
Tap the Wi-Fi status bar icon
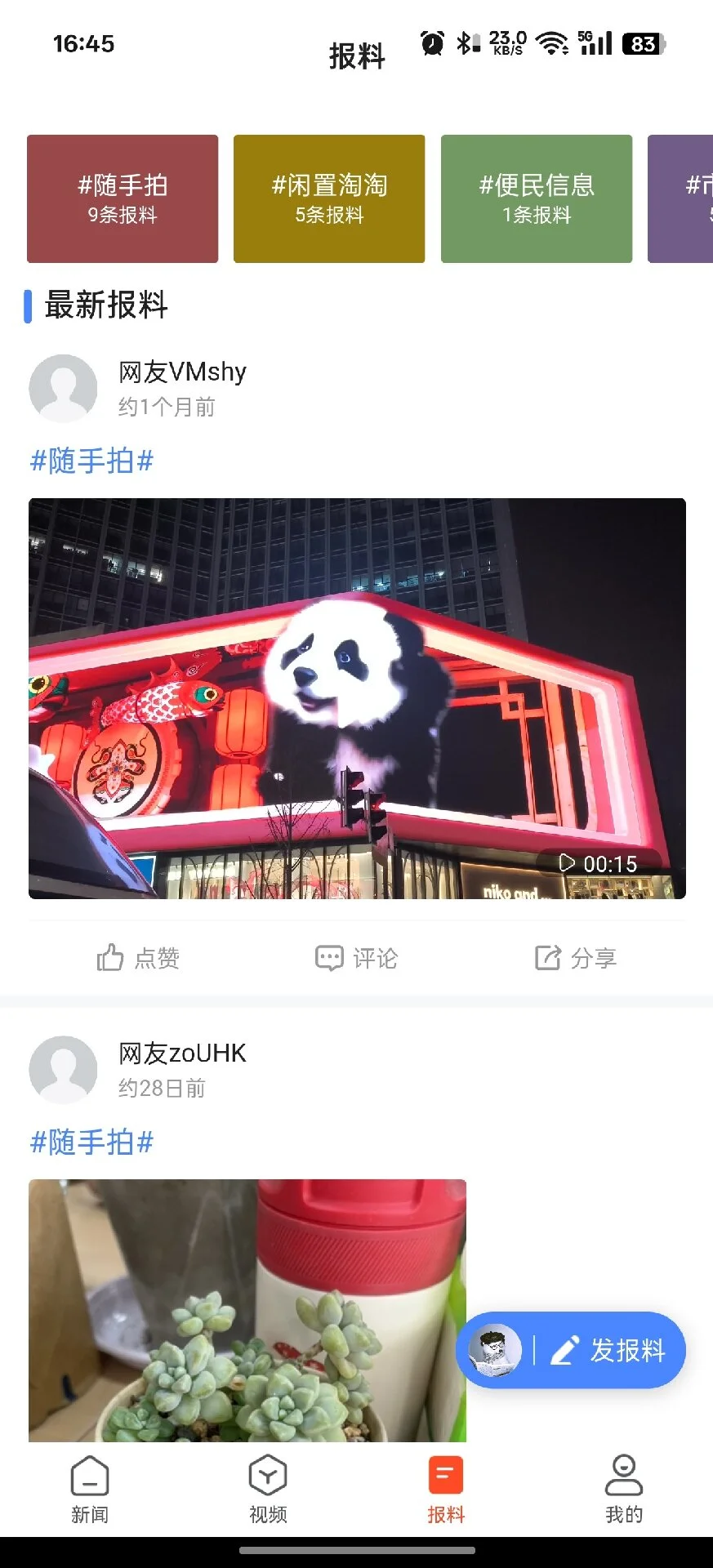(553, 42)
